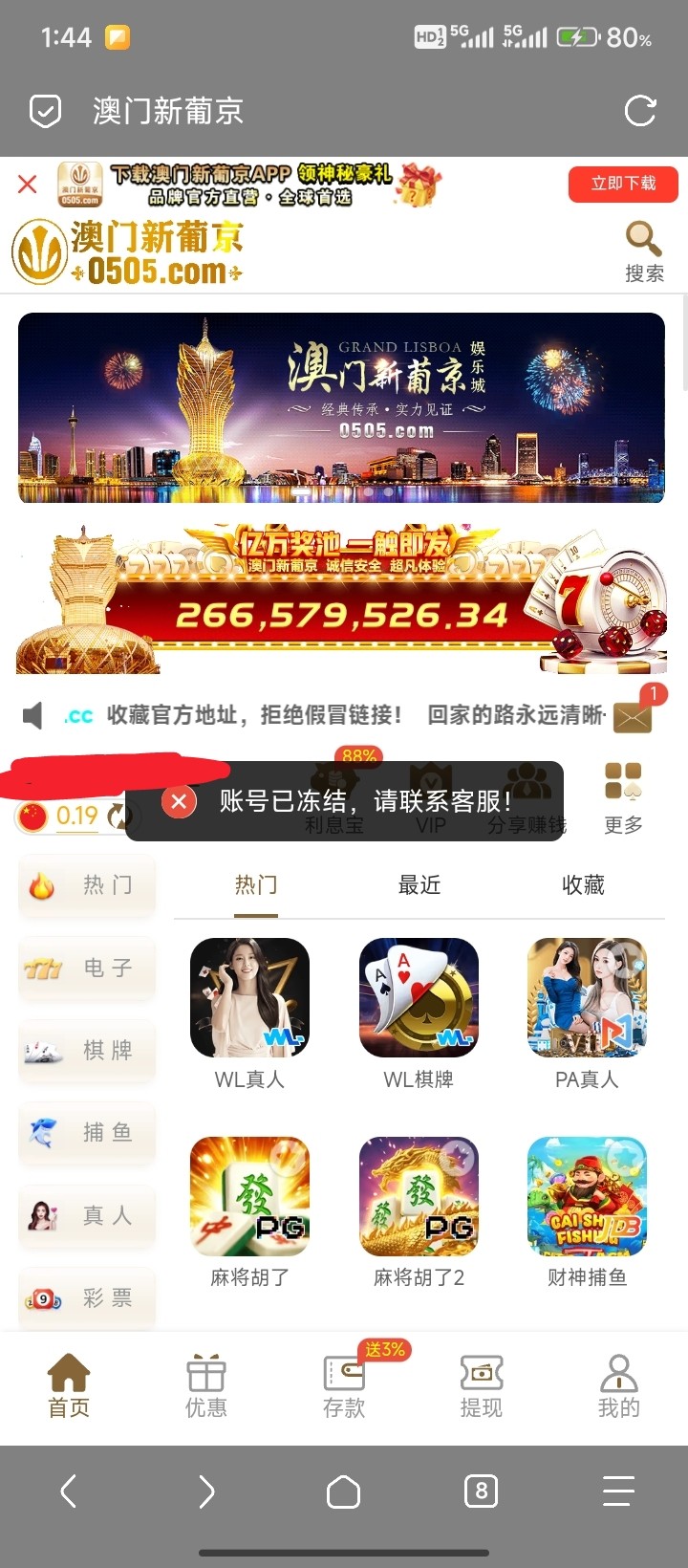
Task: Open the browser tabs switcher
Action: (481, 1491)
